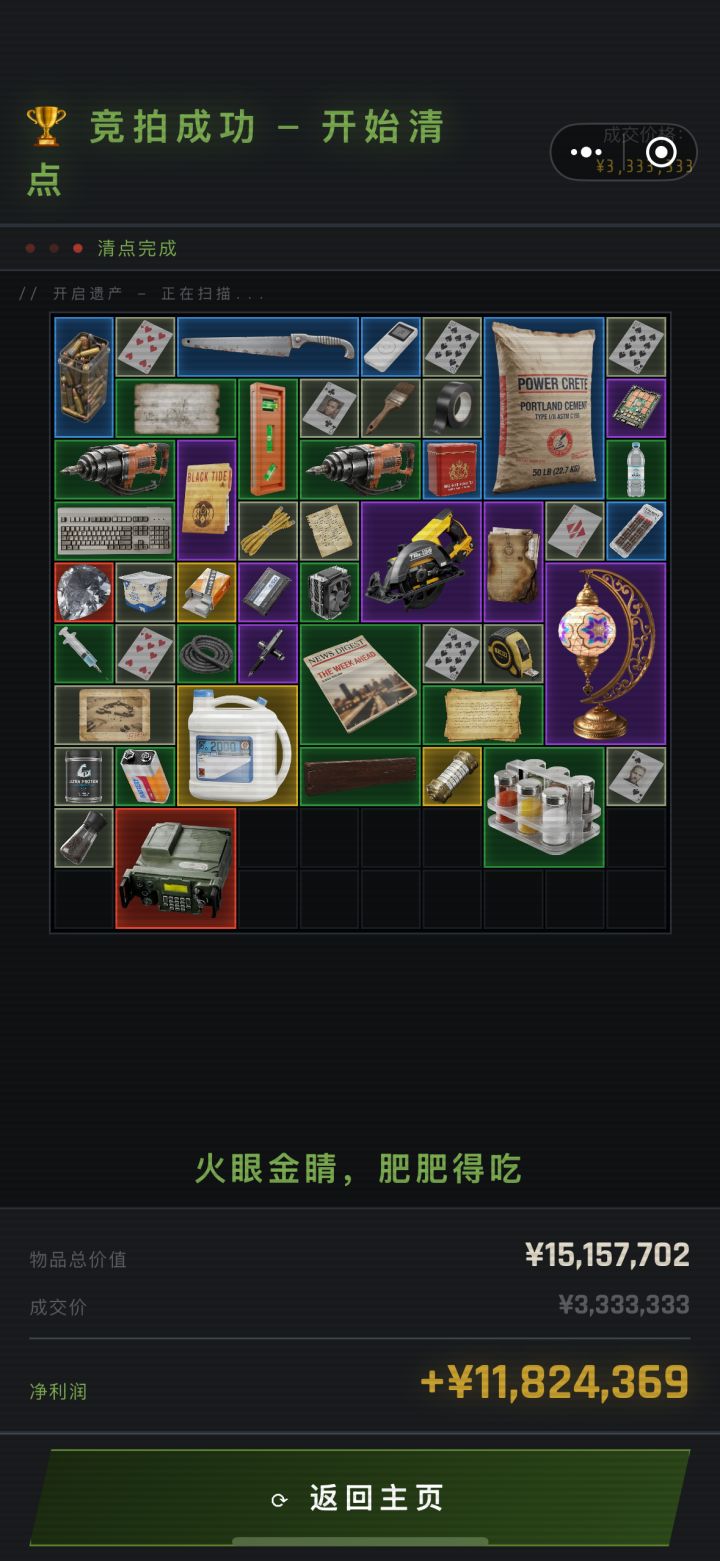Screen dimensions: 720x1561
Task: Select the vintage computer keyboard item
Action: click(x=113, y=530)
